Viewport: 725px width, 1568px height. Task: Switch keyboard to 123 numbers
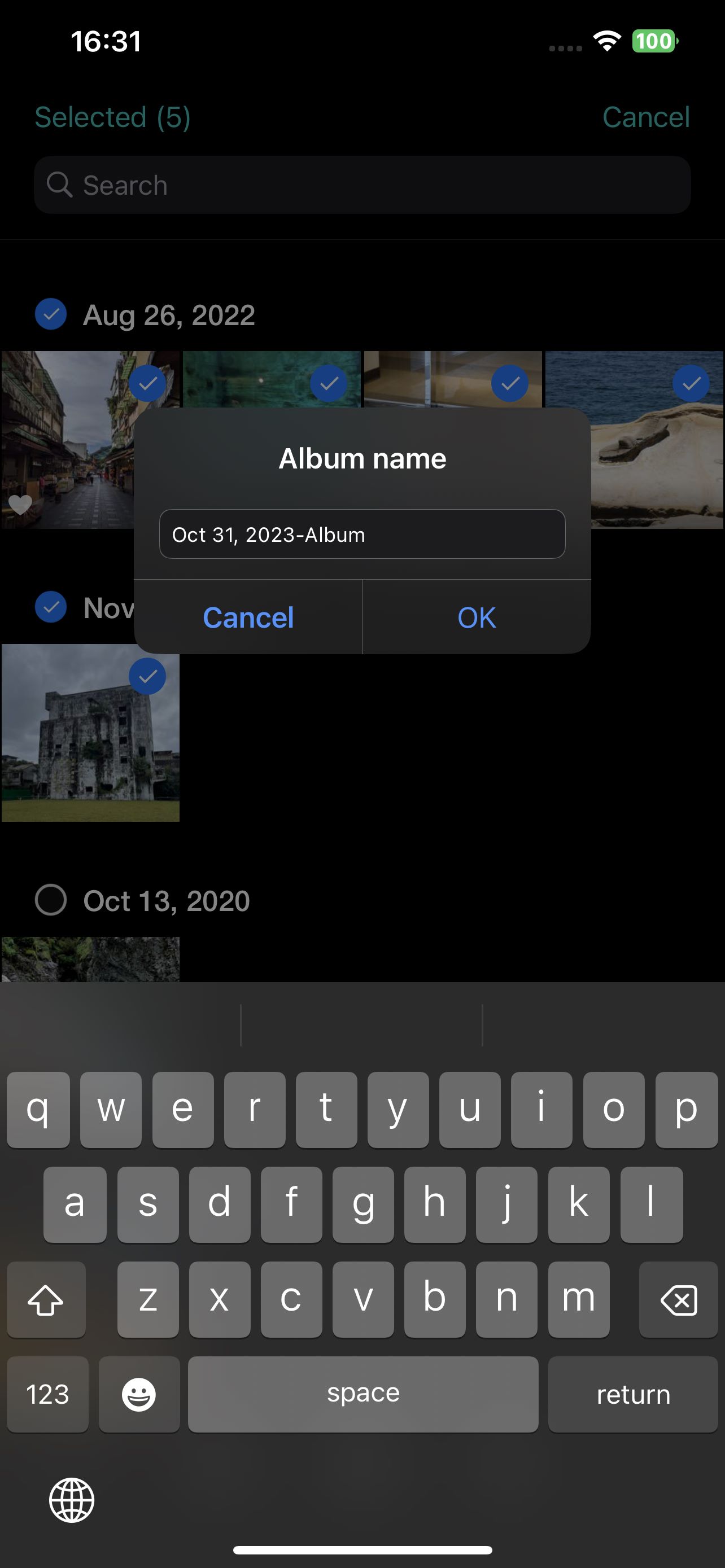47,1394
